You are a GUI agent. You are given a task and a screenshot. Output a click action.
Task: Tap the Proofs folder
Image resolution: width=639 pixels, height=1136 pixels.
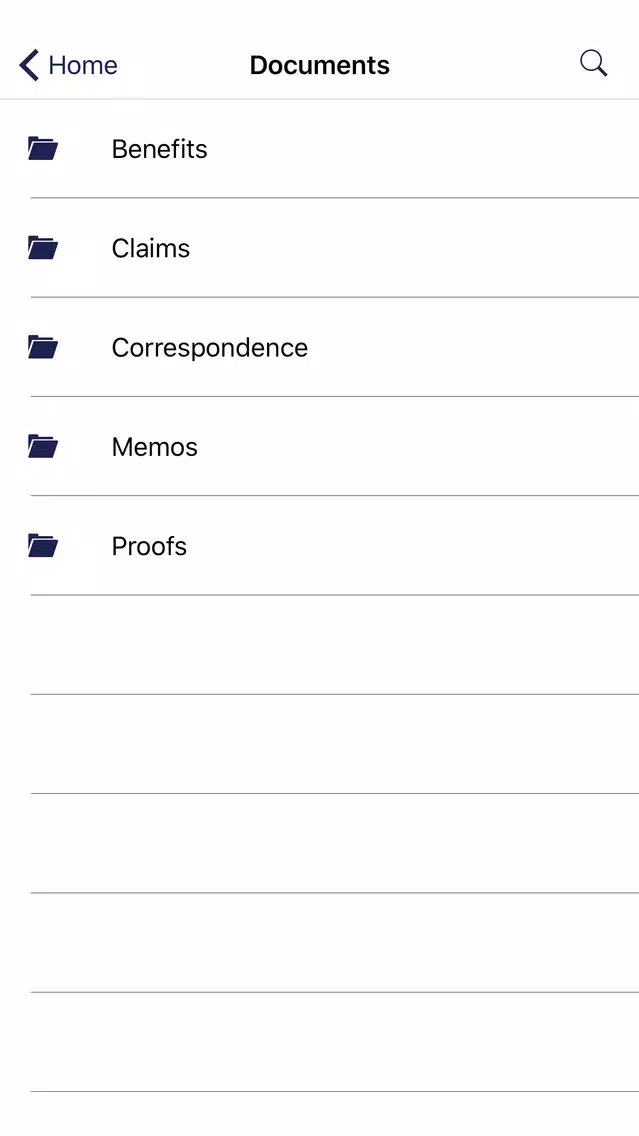pos(149,546)
